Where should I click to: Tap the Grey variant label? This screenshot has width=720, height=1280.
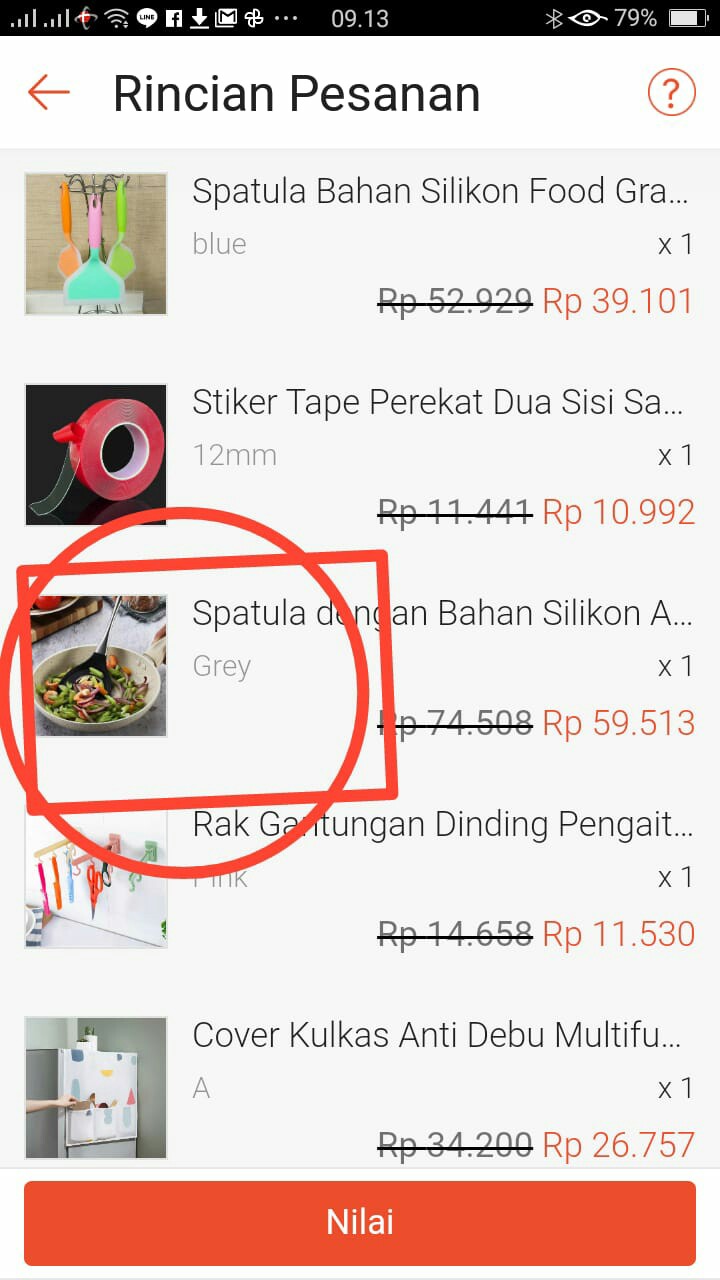(221, 666)
